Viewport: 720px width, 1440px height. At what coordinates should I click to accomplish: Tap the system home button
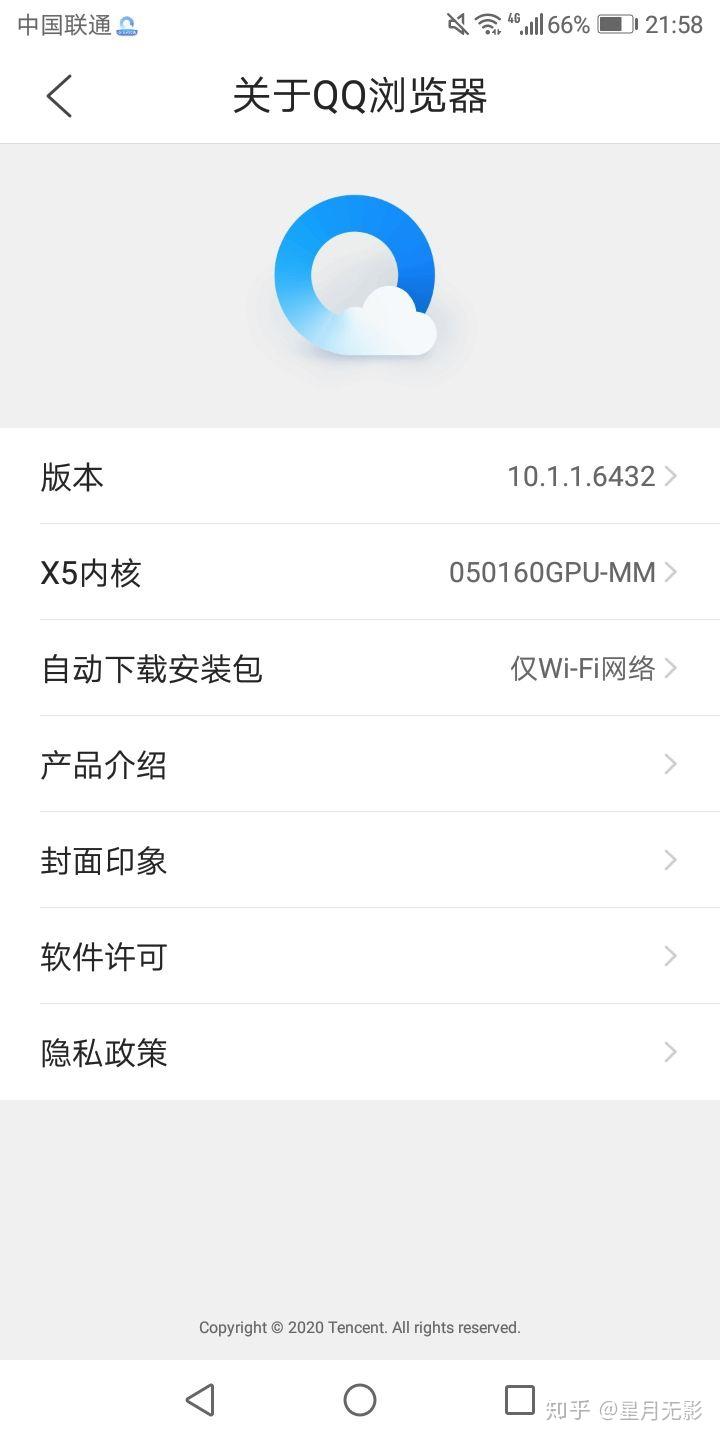[x=360, y=1400]
